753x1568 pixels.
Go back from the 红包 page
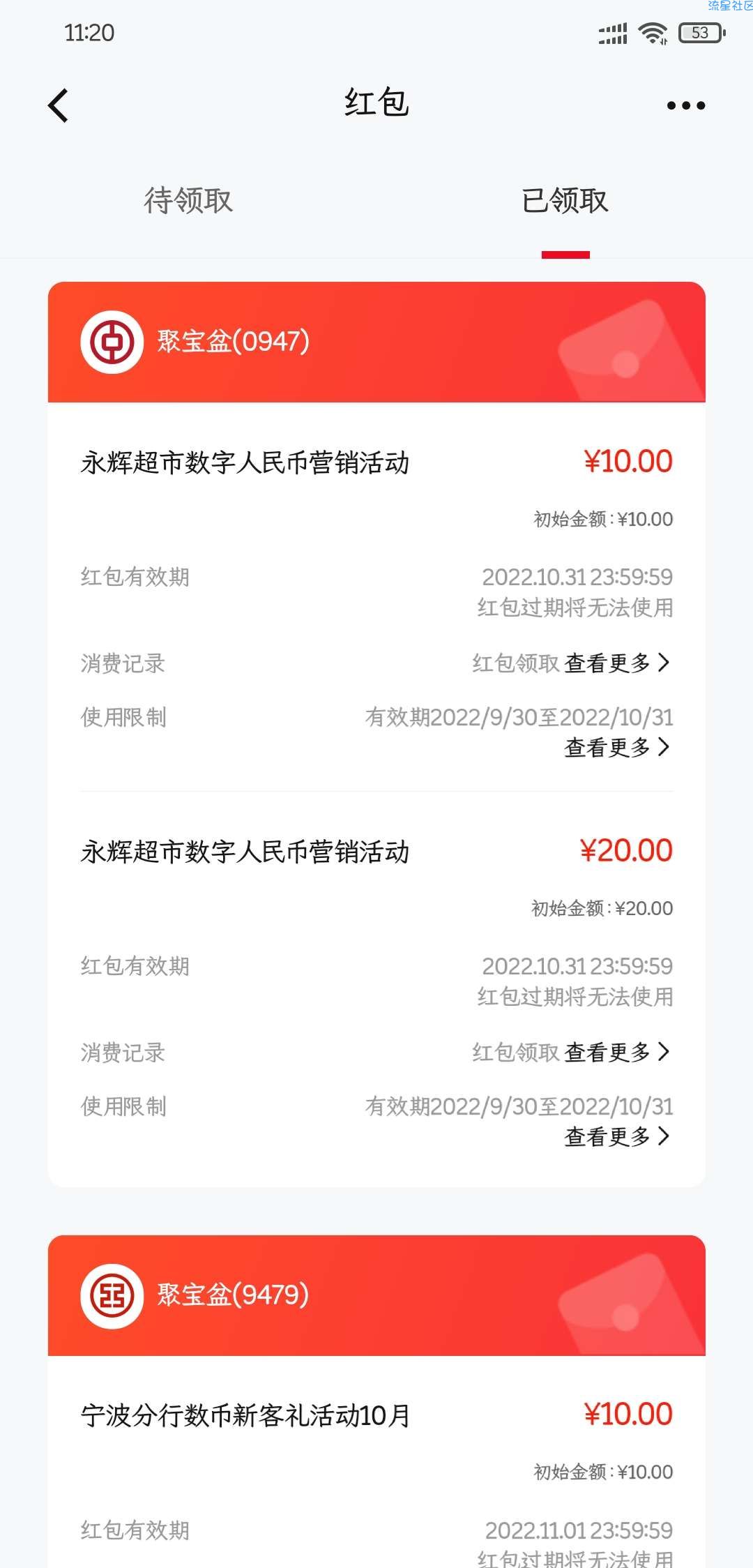click(x=58, y=105)
